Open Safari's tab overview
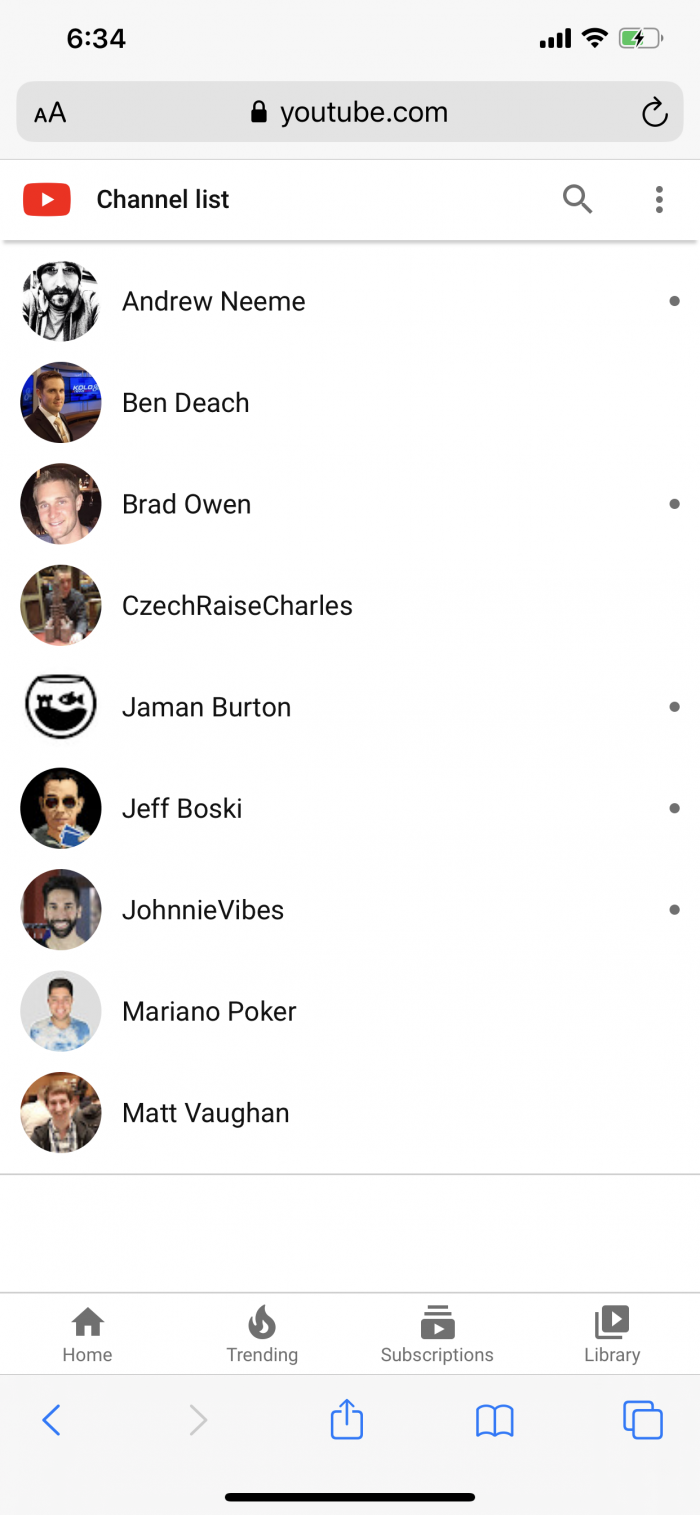700x1515 pixels. pyautogui.click(x=642, y=1420)
